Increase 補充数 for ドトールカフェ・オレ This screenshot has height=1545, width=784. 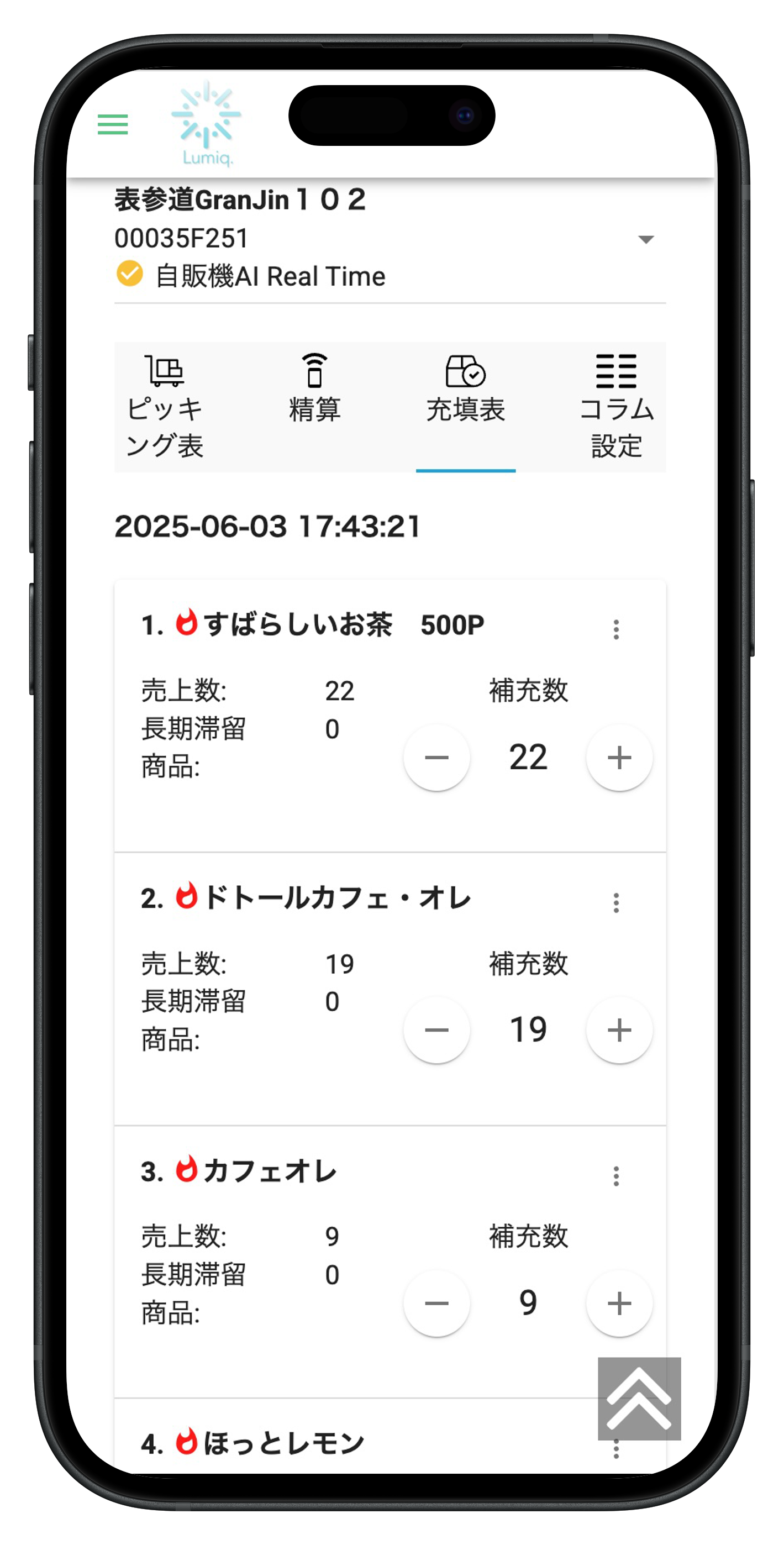pos(619,1031)
